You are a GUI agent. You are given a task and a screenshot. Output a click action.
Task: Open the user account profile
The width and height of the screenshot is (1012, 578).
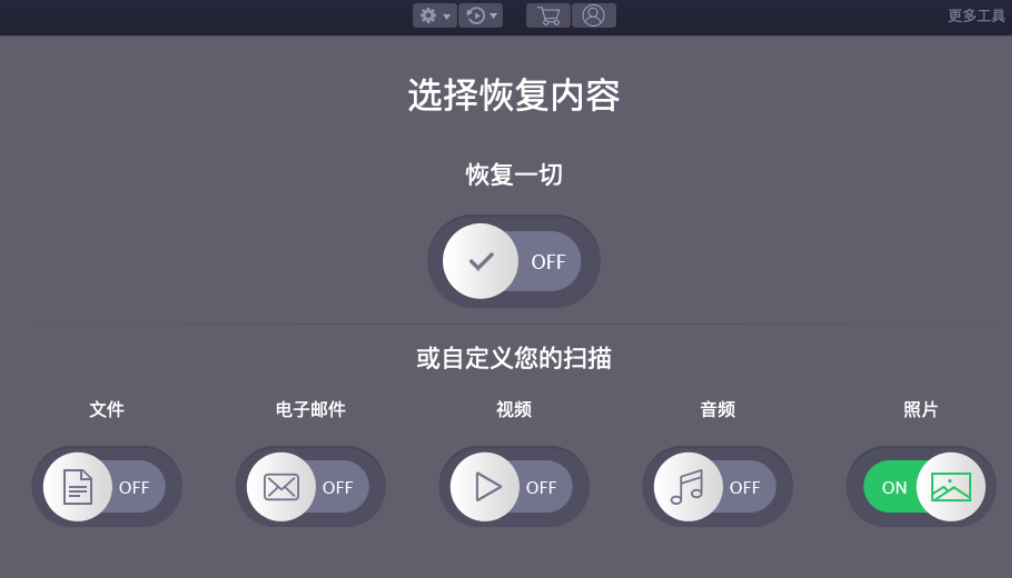(594, 15)
